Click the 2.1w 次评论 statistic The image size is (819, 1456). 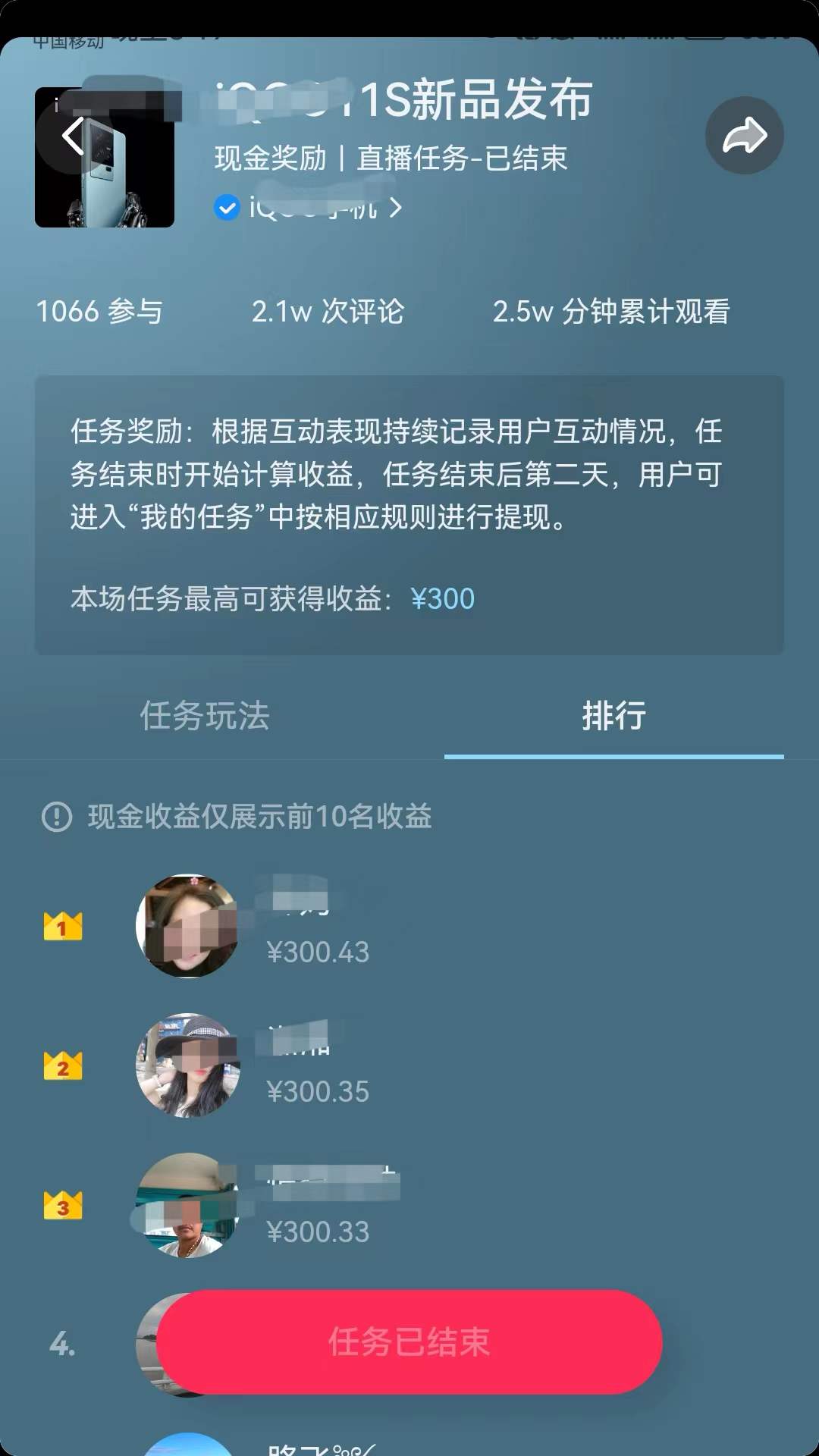[329, 311]
